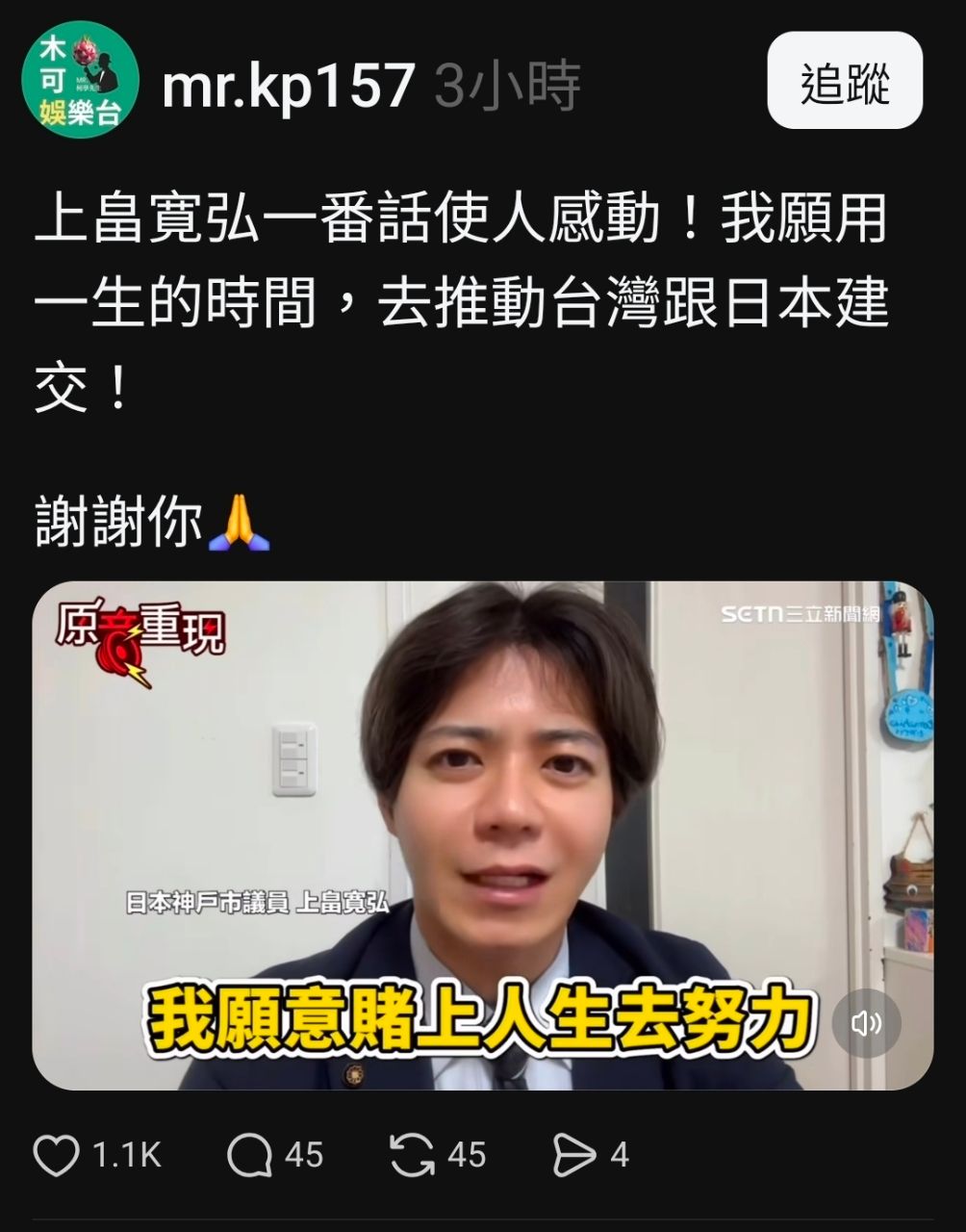
Task: Like this post with the heart icon
Action: point(57,1154)
